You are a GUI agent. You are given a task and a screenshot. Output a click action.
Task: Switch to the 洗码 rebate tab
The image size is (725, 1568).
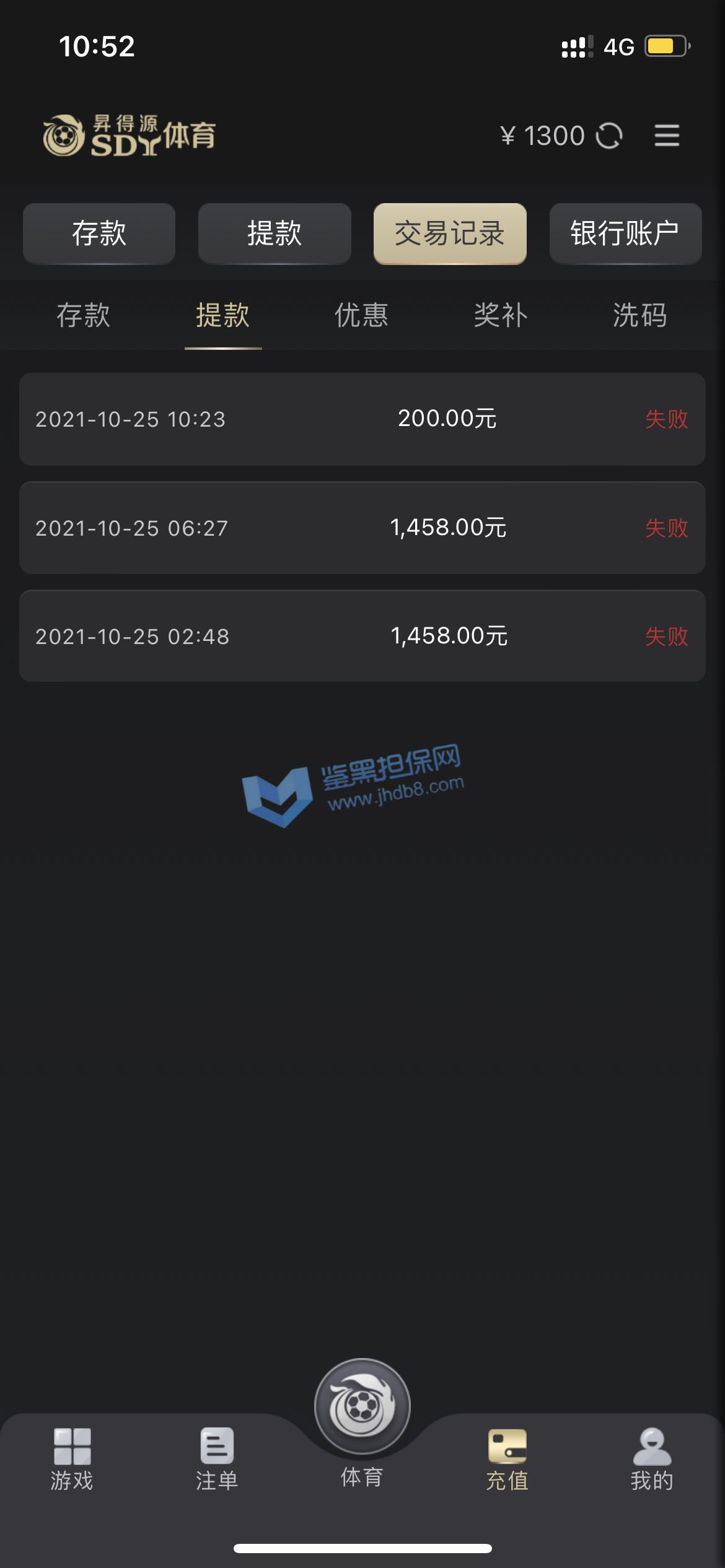(x=640, y=315)
